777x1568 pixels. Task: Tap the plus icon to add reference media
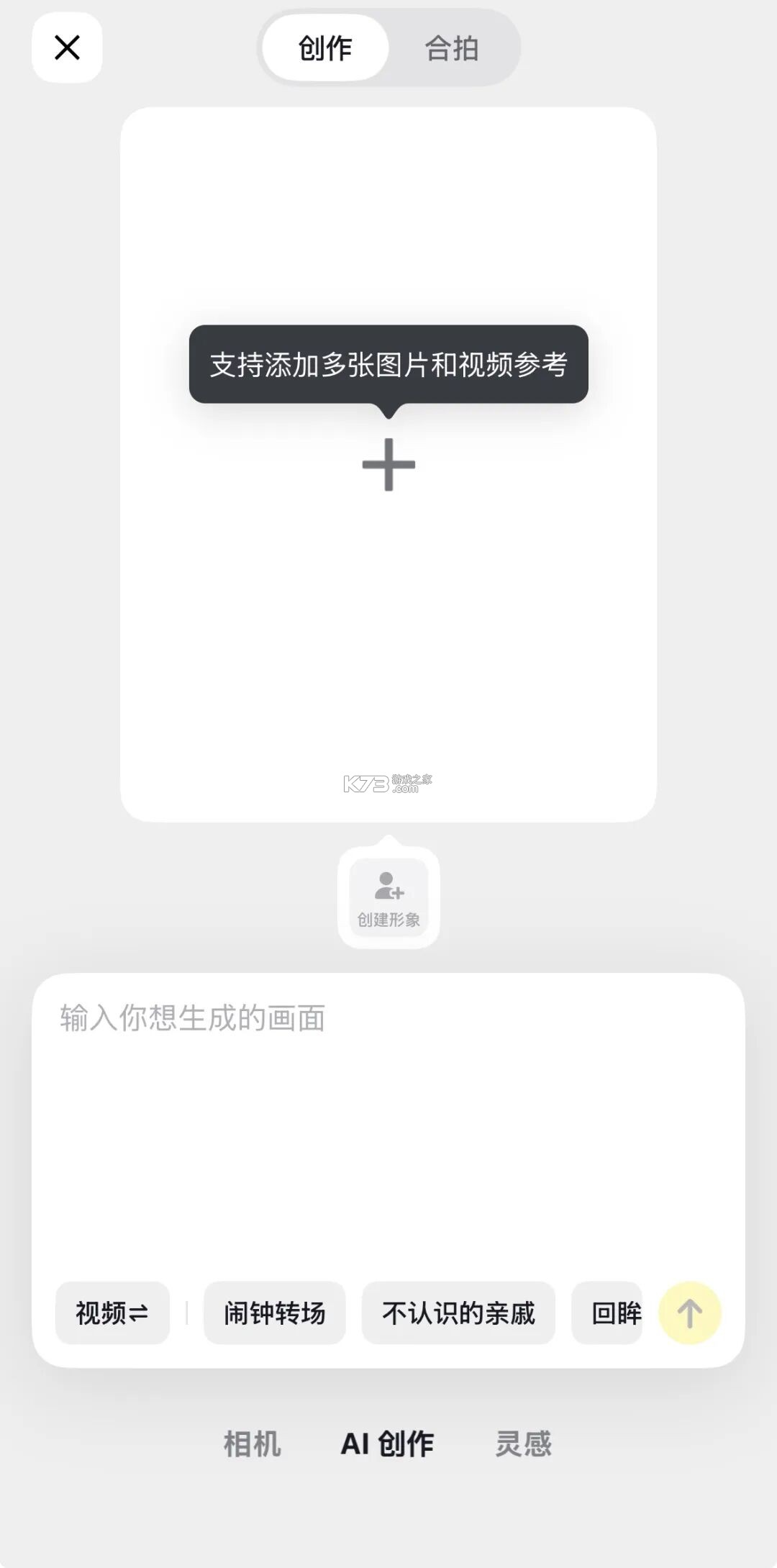point(388,464)
